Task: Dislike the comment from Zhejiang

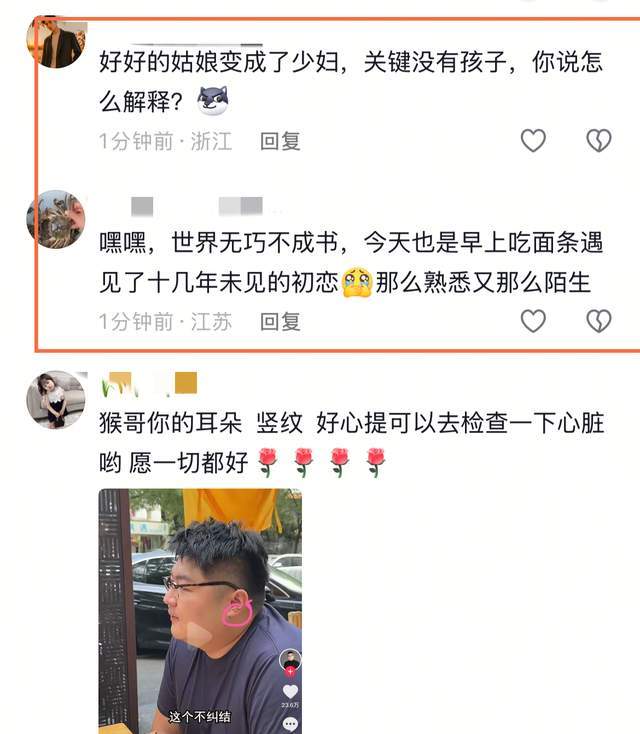Action: coord(598,141)
